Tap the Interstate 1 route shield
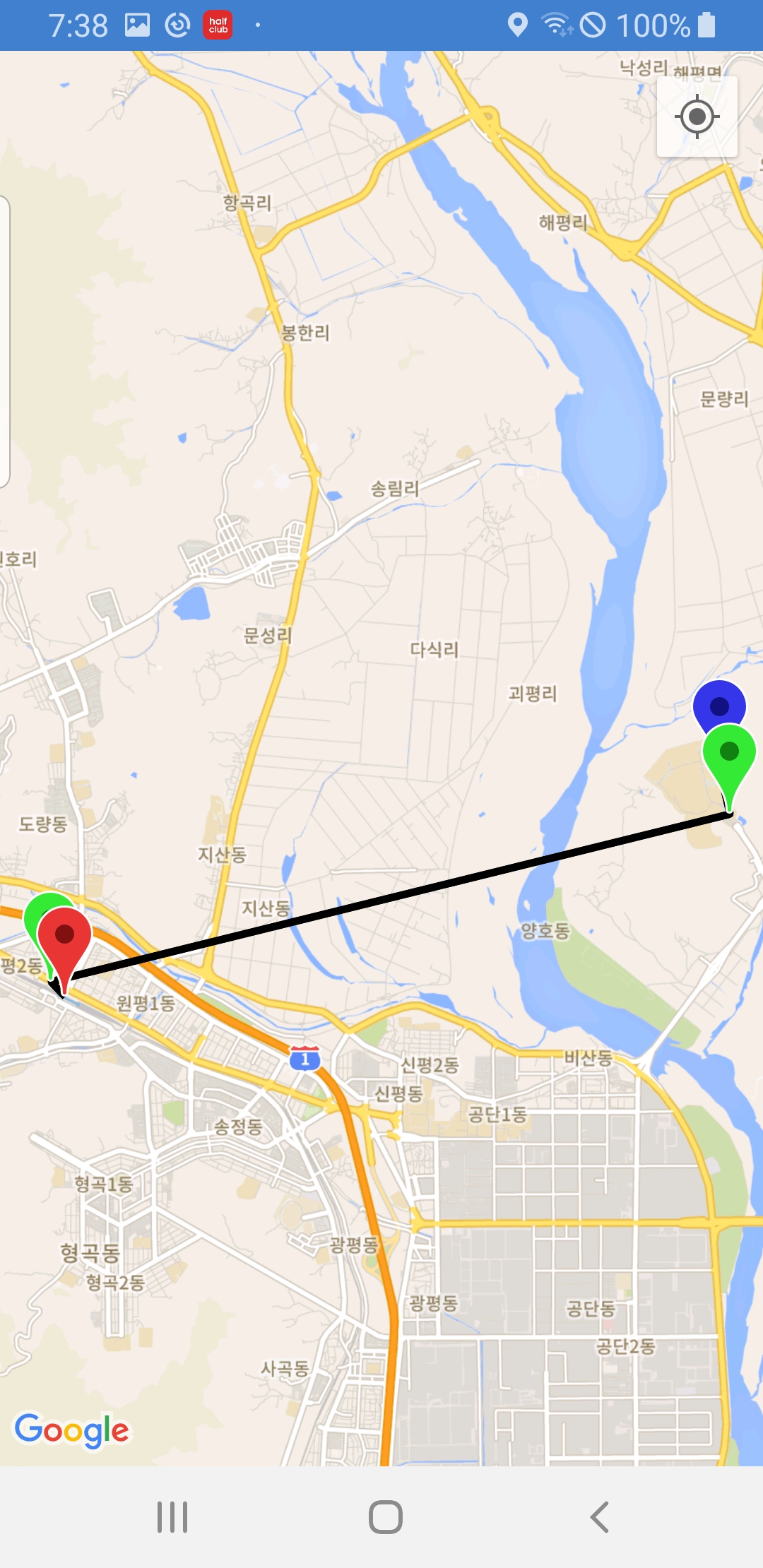The width and height of the screenshot is (763, 1568). tap(304, 1057)
